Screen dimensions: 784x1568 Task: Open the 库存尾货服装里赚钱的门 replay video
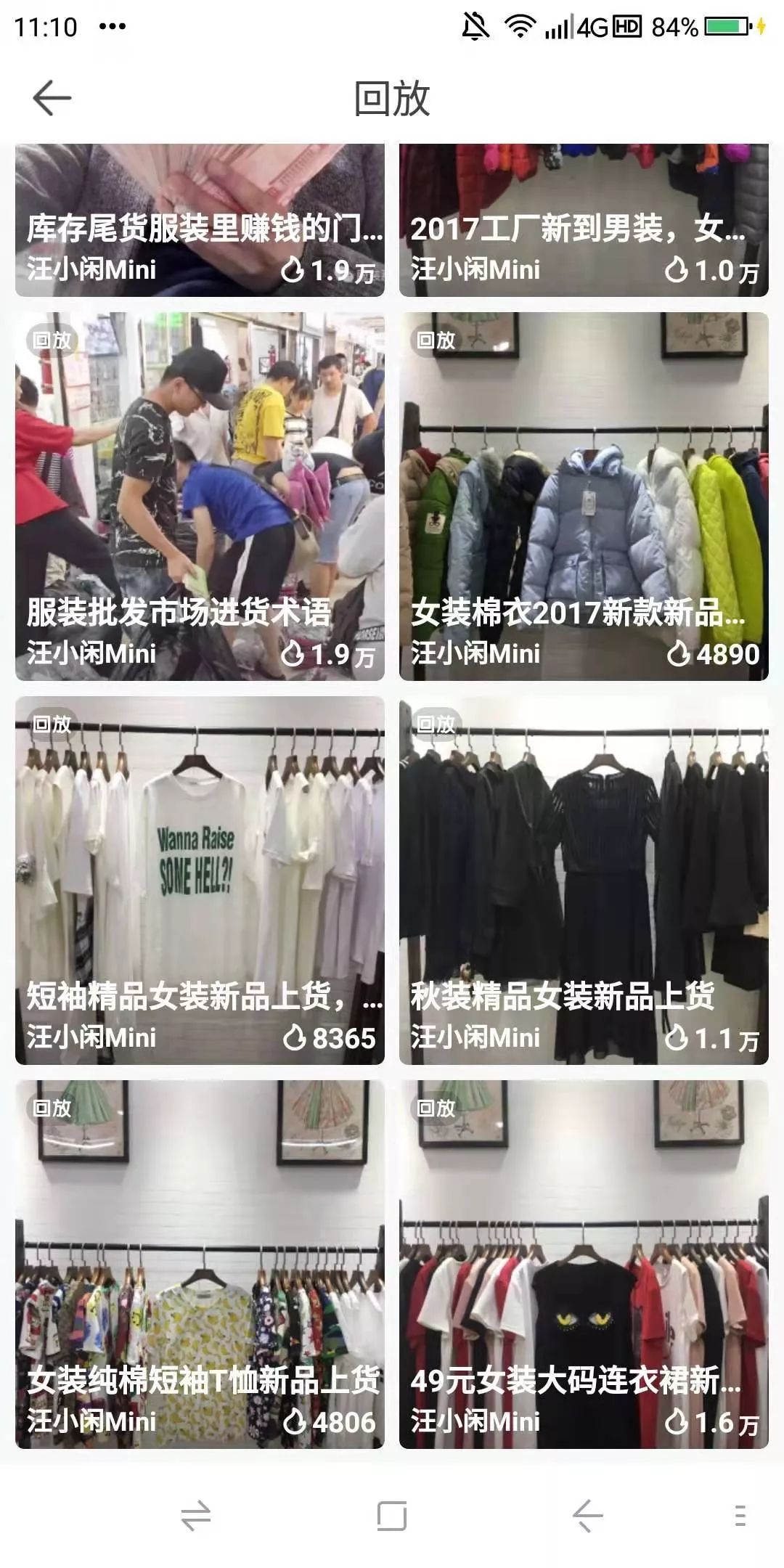pos(200,220)
